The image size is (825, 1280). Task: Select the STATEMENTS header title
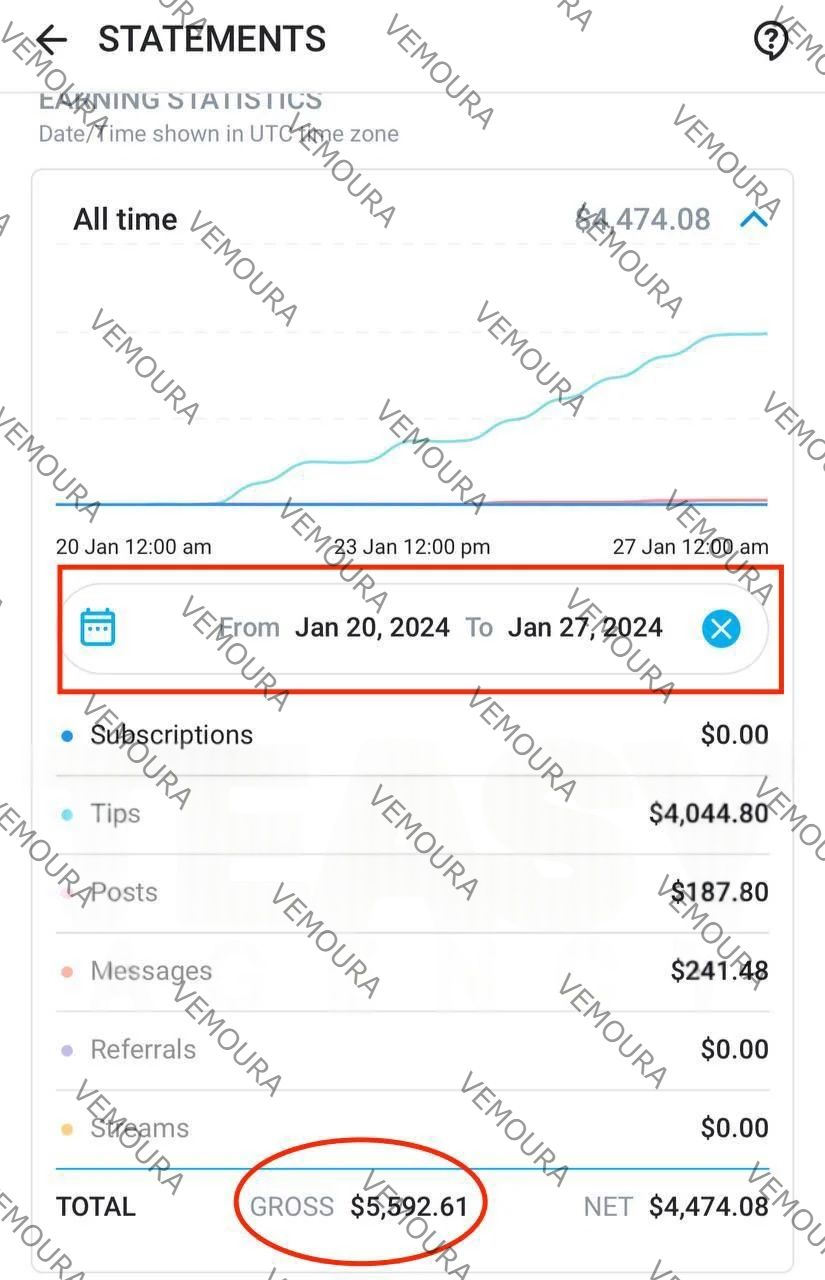tap(212, 40)
